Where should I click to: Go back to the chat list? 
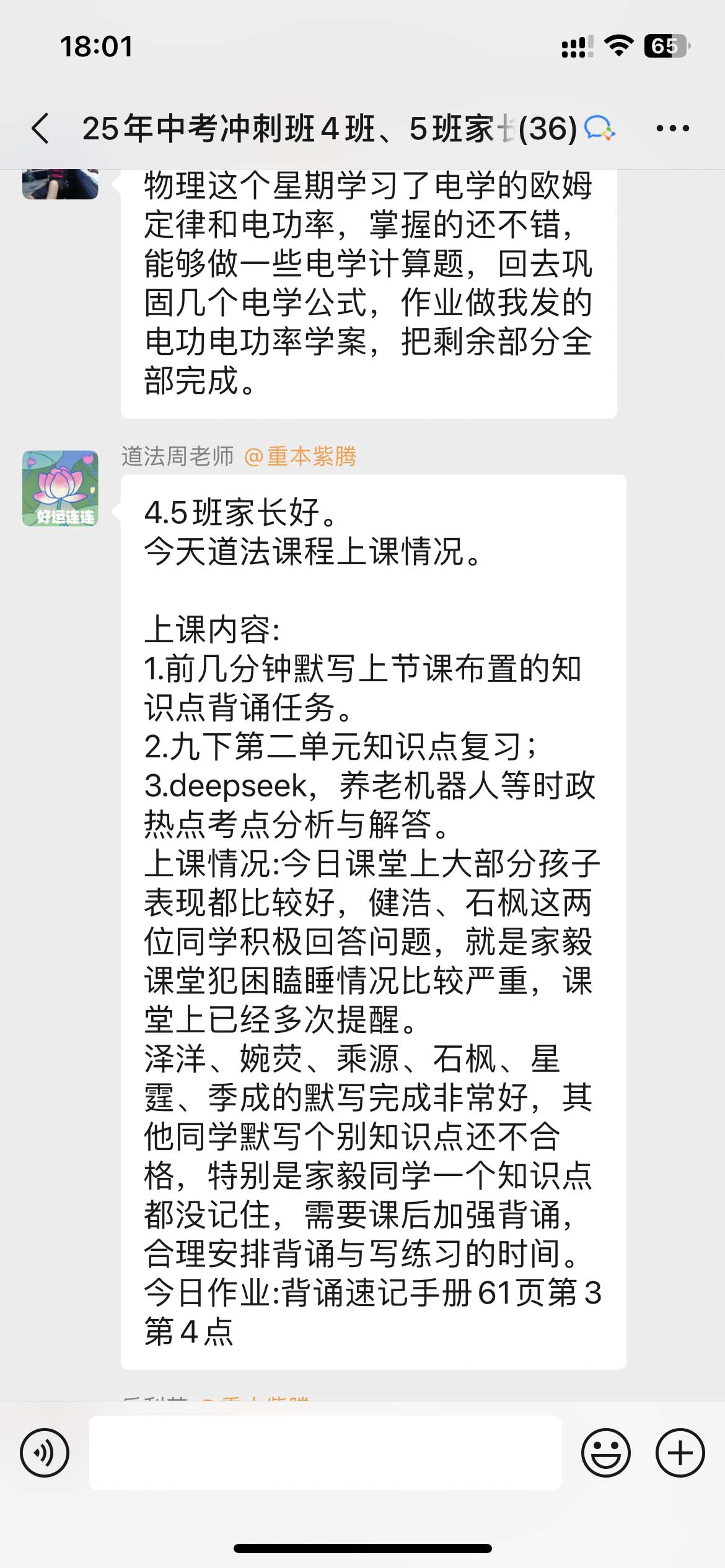click(41, 129)
